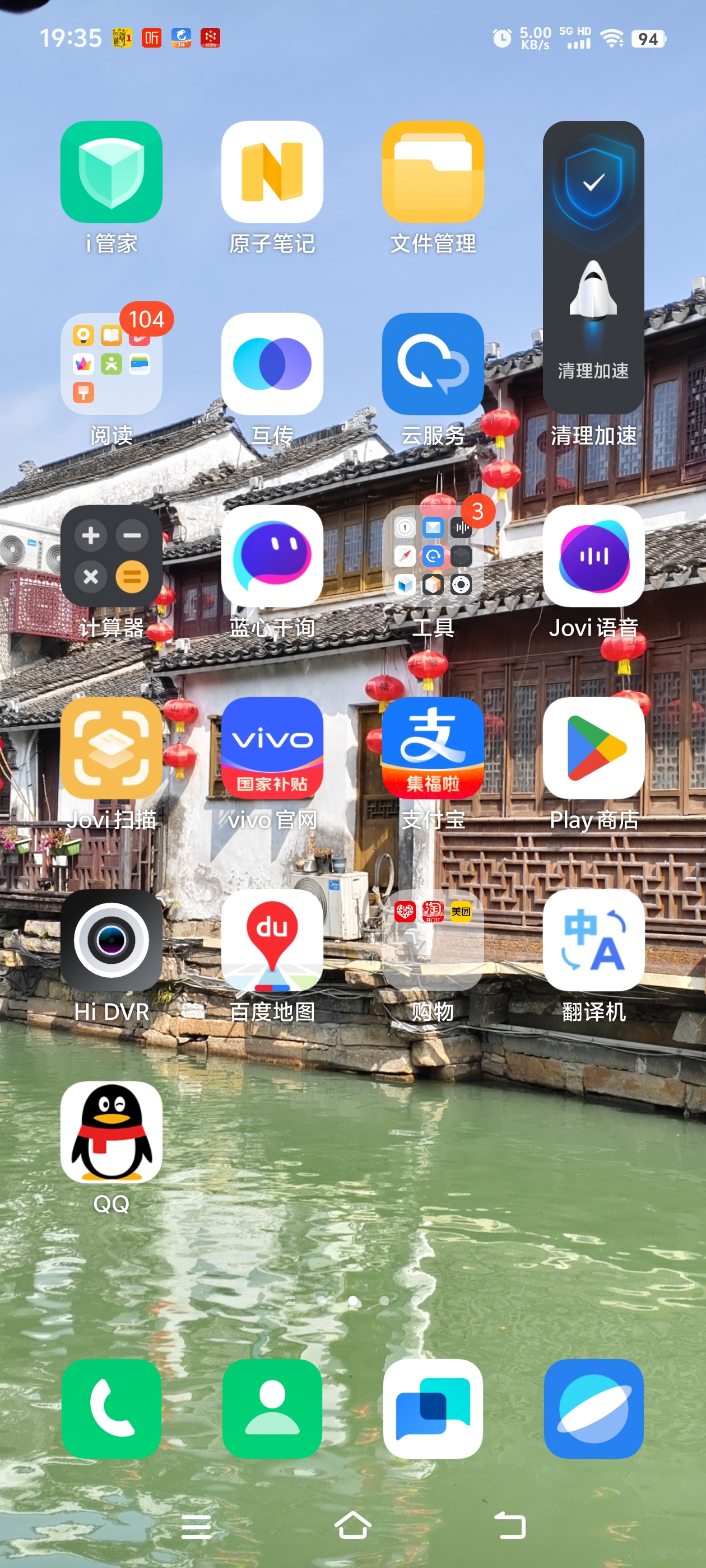Launch 百度地图 maps
The image size is (706, 1568).
click(272, 940)
